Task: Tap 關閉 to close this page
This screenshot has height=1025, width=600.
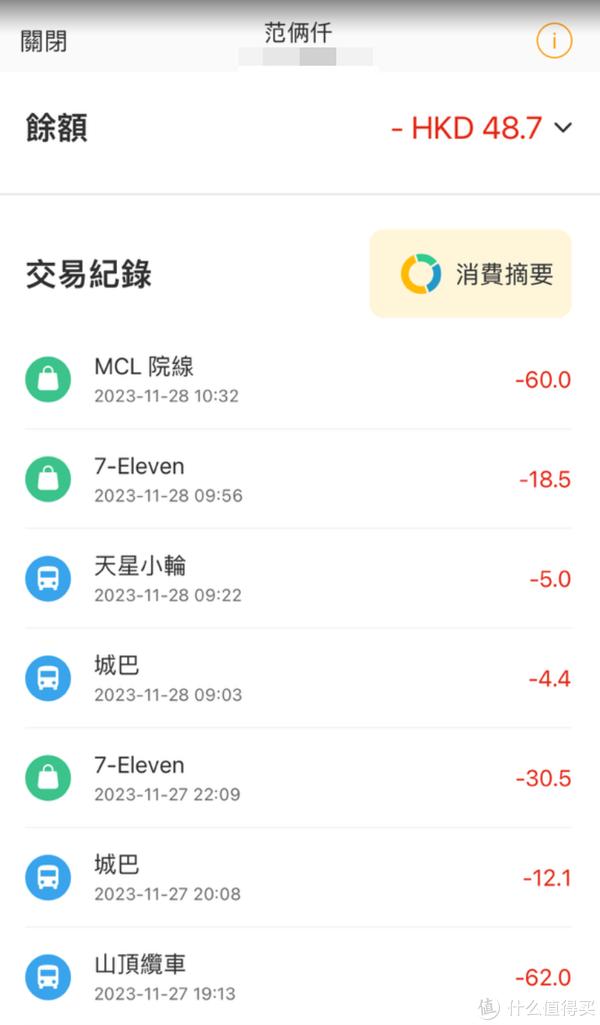Action: coord(43,41)
